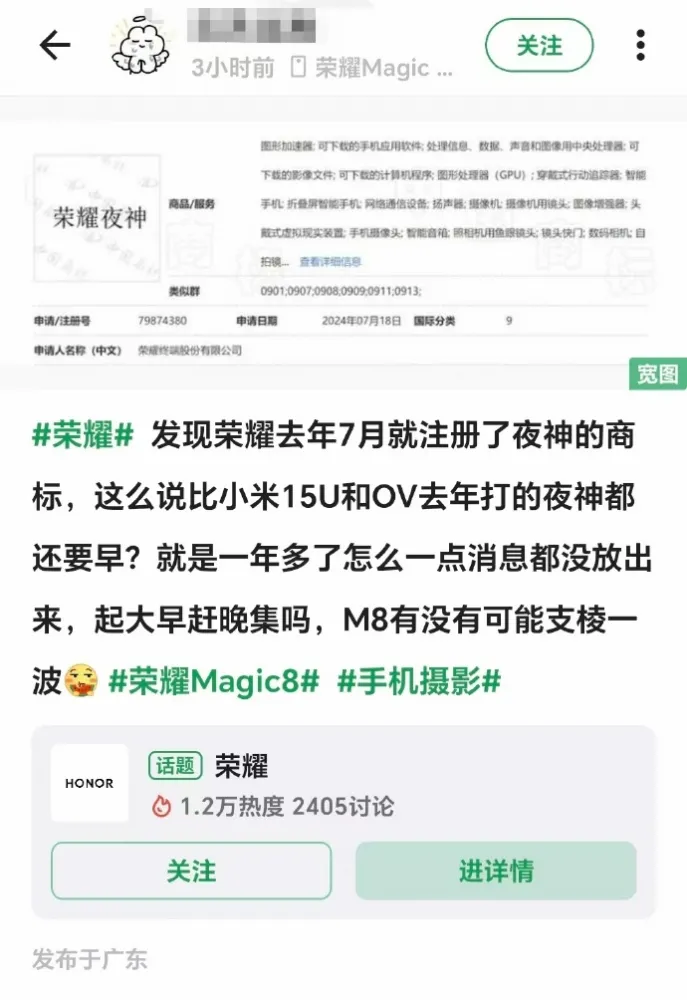Tap 进详情 to view topic details

(x=495, y=870)
